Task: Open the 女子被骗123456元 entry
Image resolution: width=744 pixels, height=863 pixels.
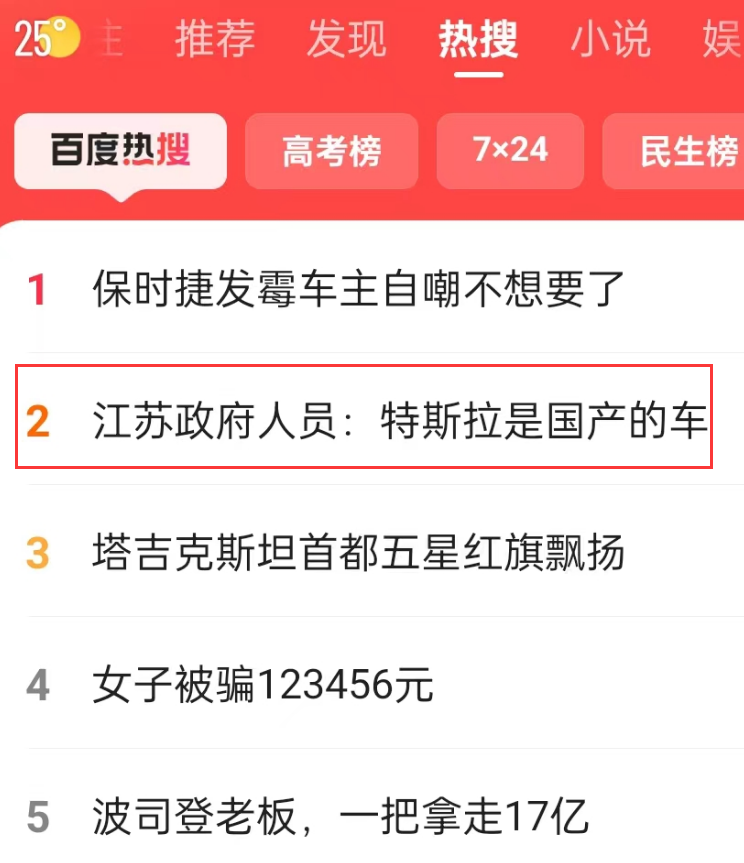Action: (262, 686)
